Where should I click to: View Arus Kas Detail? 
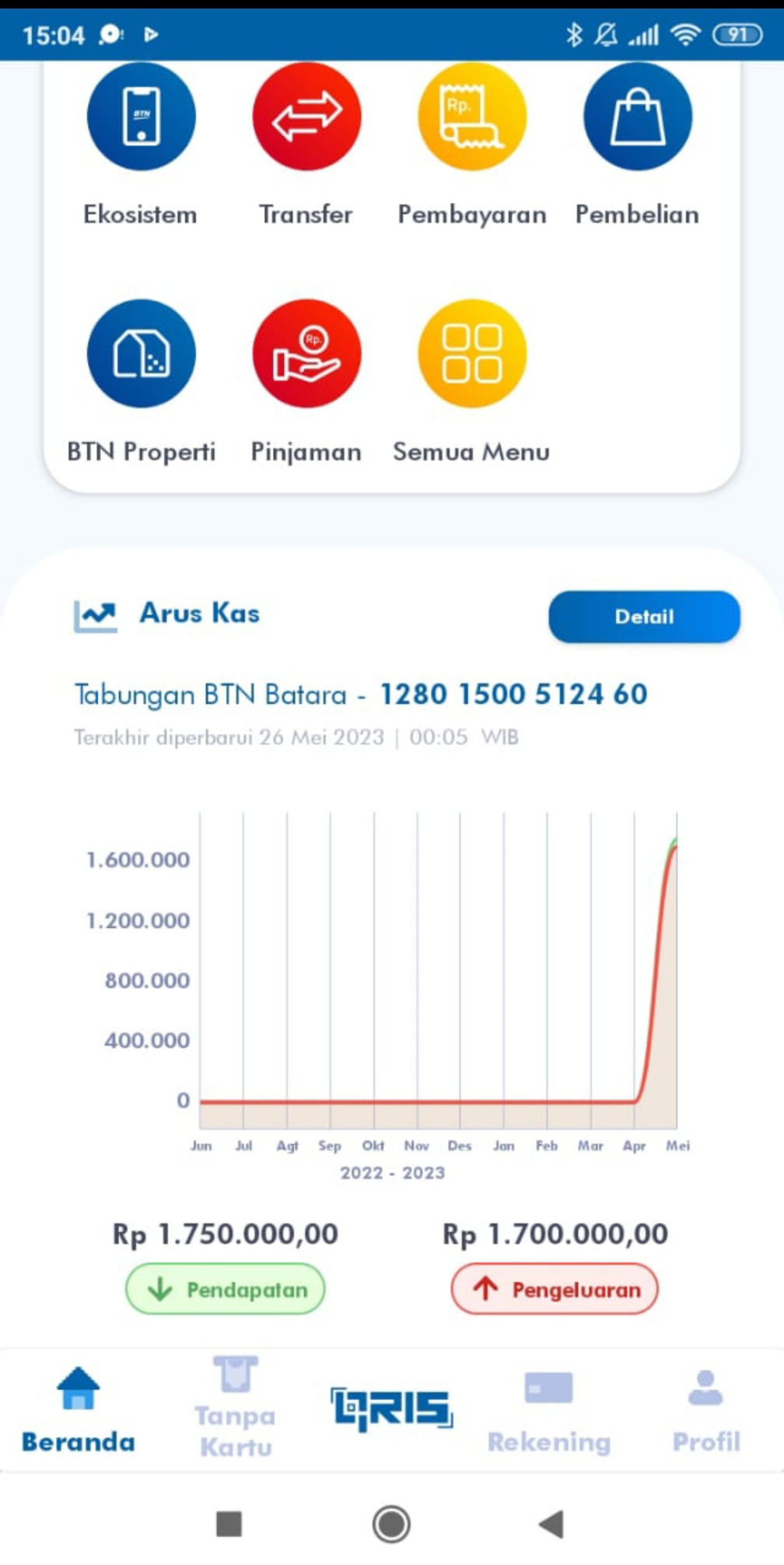pos(644,617)
